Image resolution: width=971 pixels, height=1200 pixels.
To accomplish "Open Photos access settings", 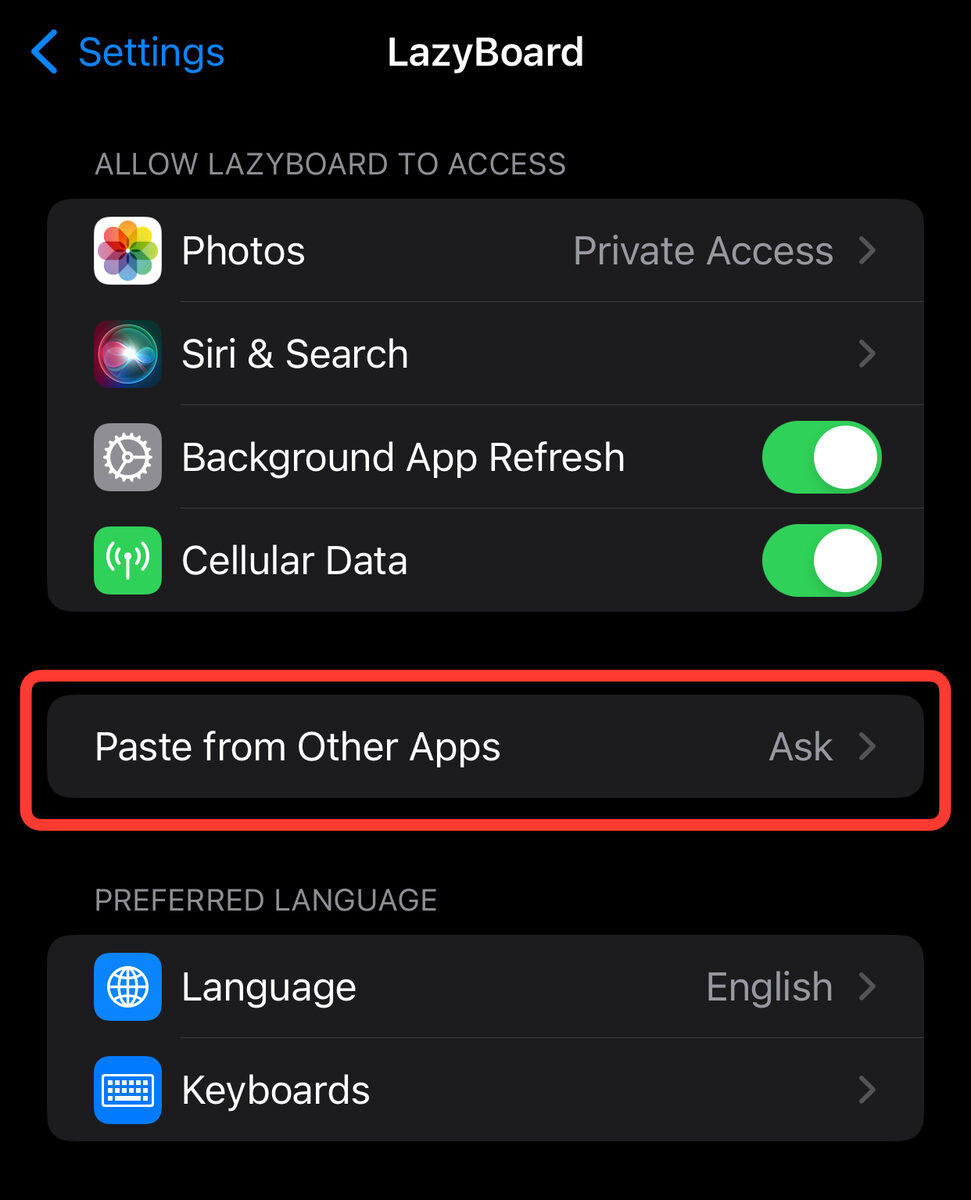I will tap(485, 251).
